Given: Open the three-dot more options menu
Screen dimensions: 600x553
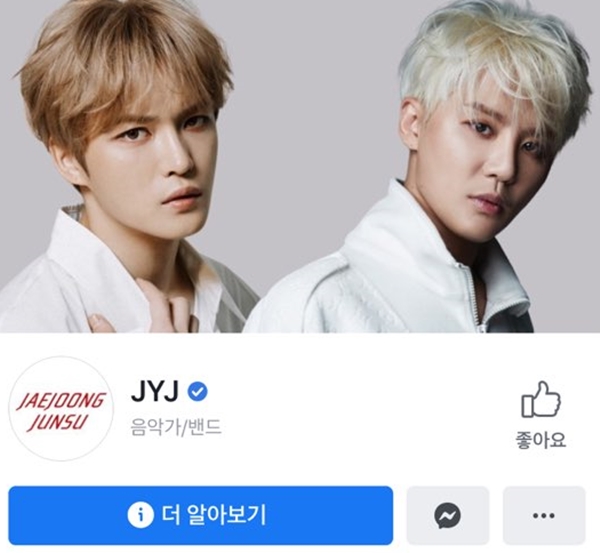Looking at the screenshot, I should [543, 515].
